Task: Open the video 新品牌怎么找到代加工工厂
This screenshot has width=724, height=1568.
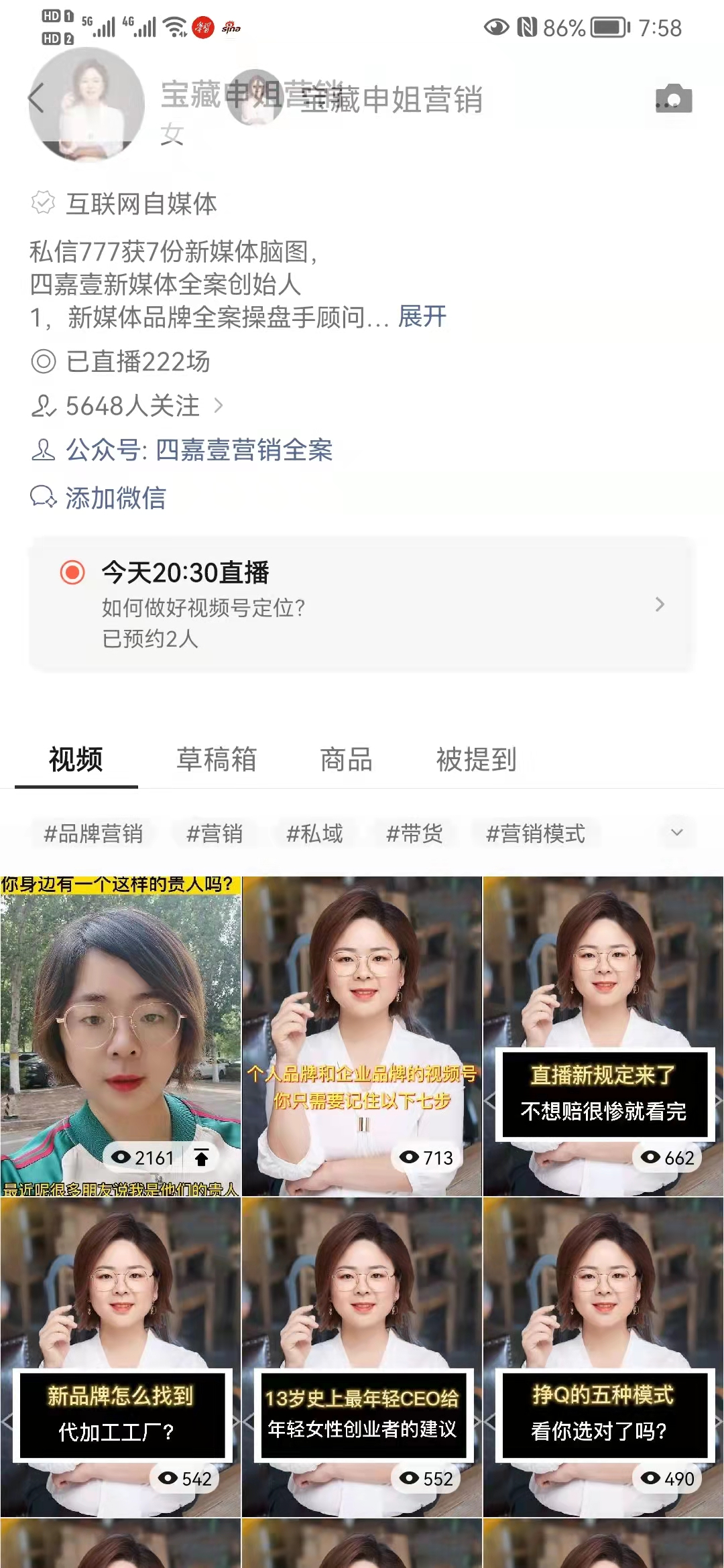Action: (121, 1357)
